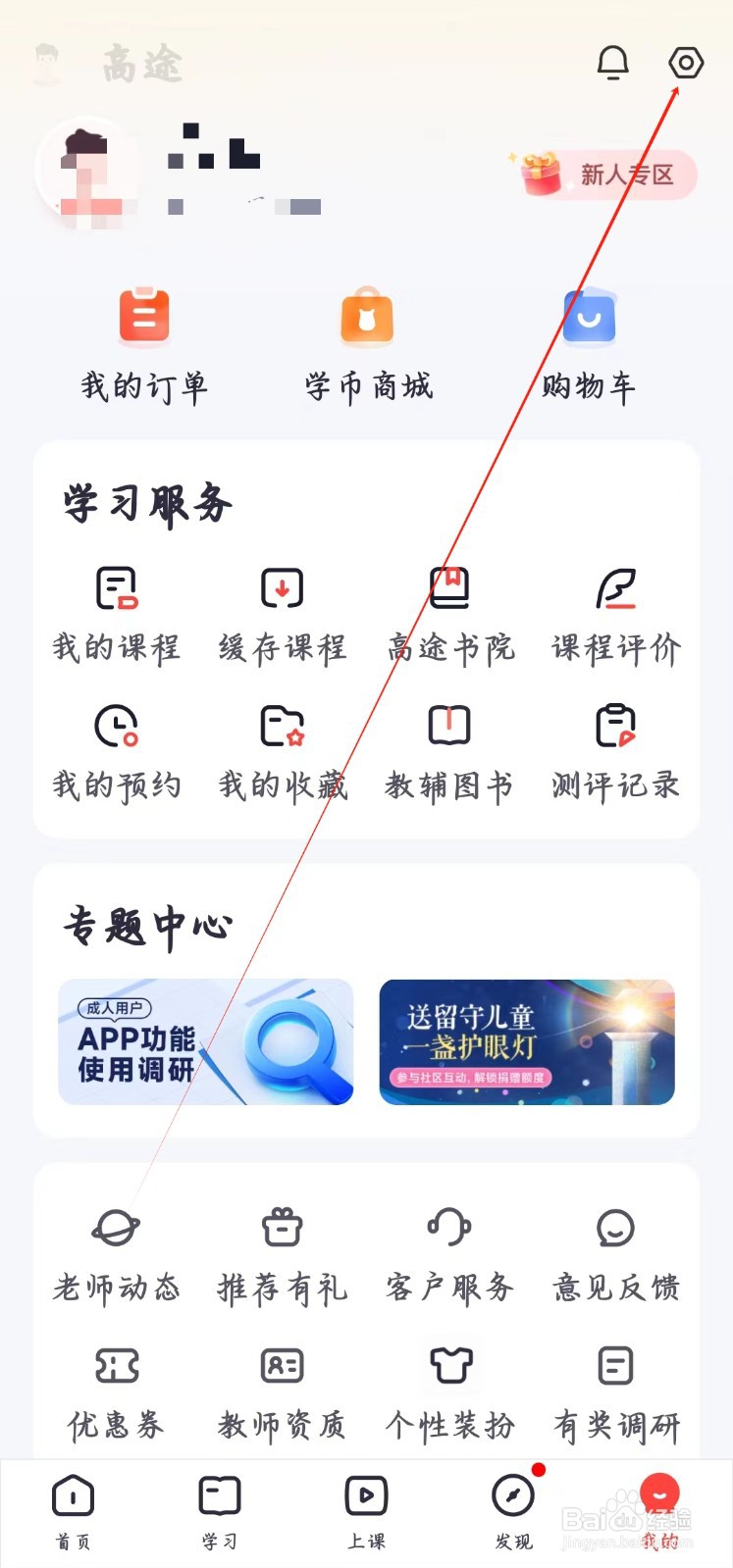Open 我的订单 order list
This screenshot has height=1568, width=733.
[x=144, y=338]
